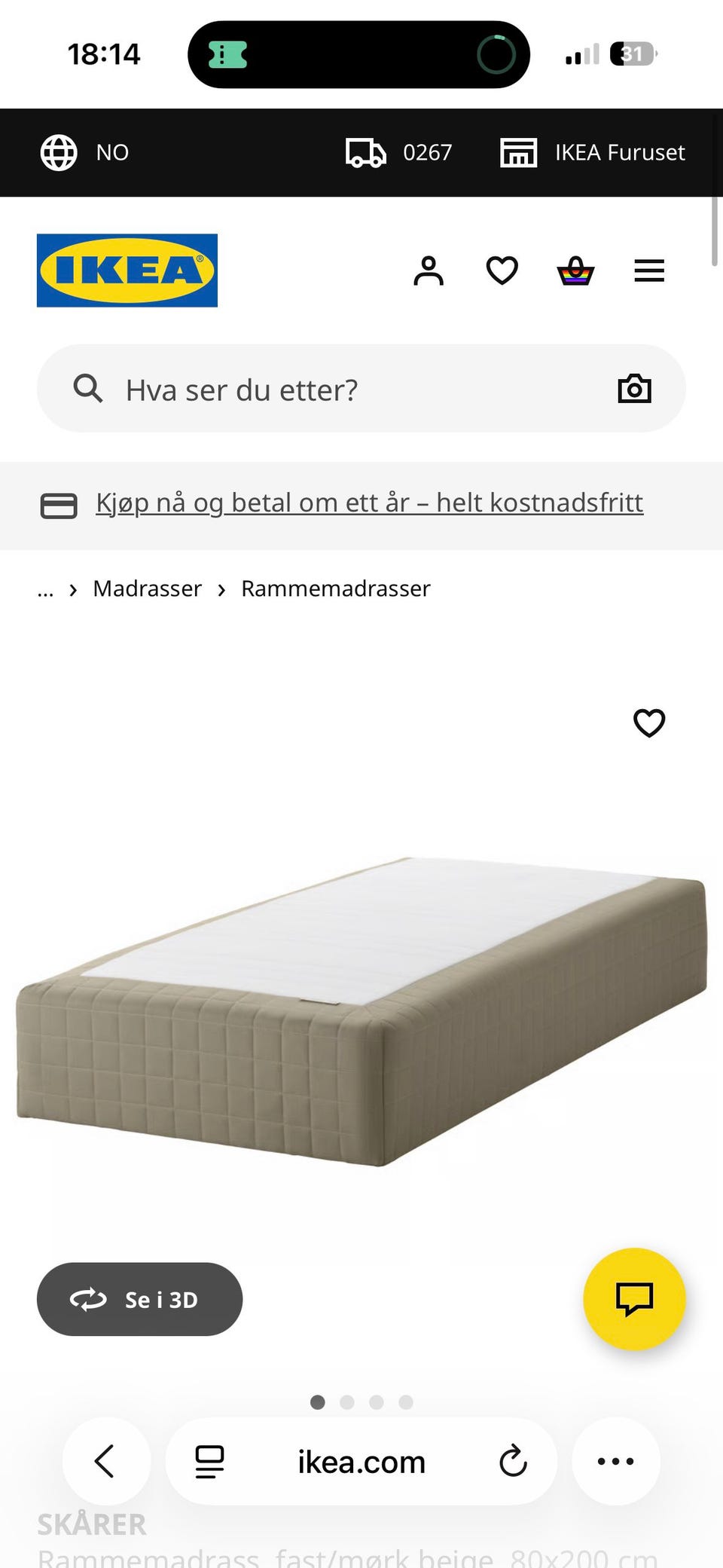Open browser options via the three dots

tap(616, 1461)
